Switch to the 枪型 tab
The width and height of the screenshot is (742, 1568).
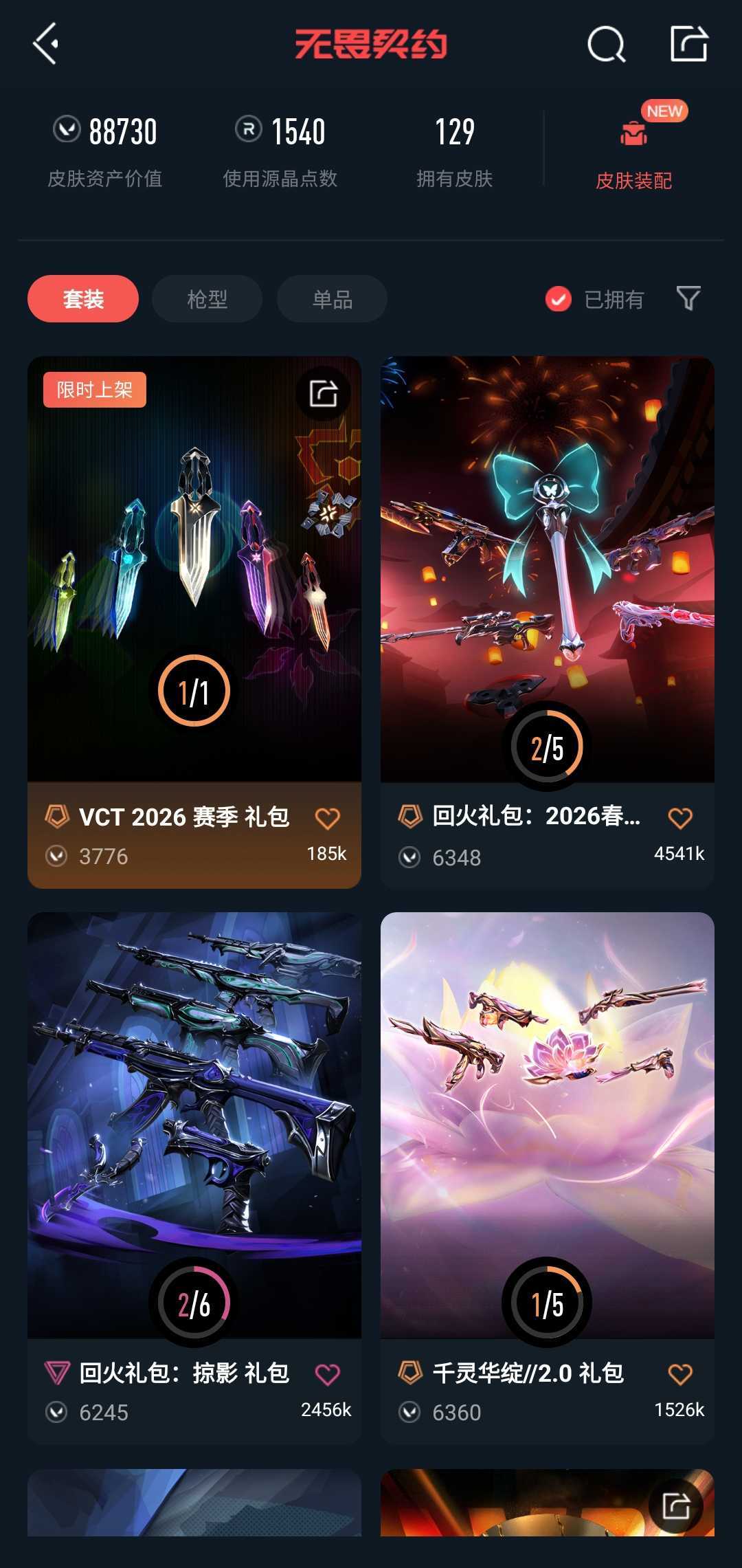pos(207,299)
